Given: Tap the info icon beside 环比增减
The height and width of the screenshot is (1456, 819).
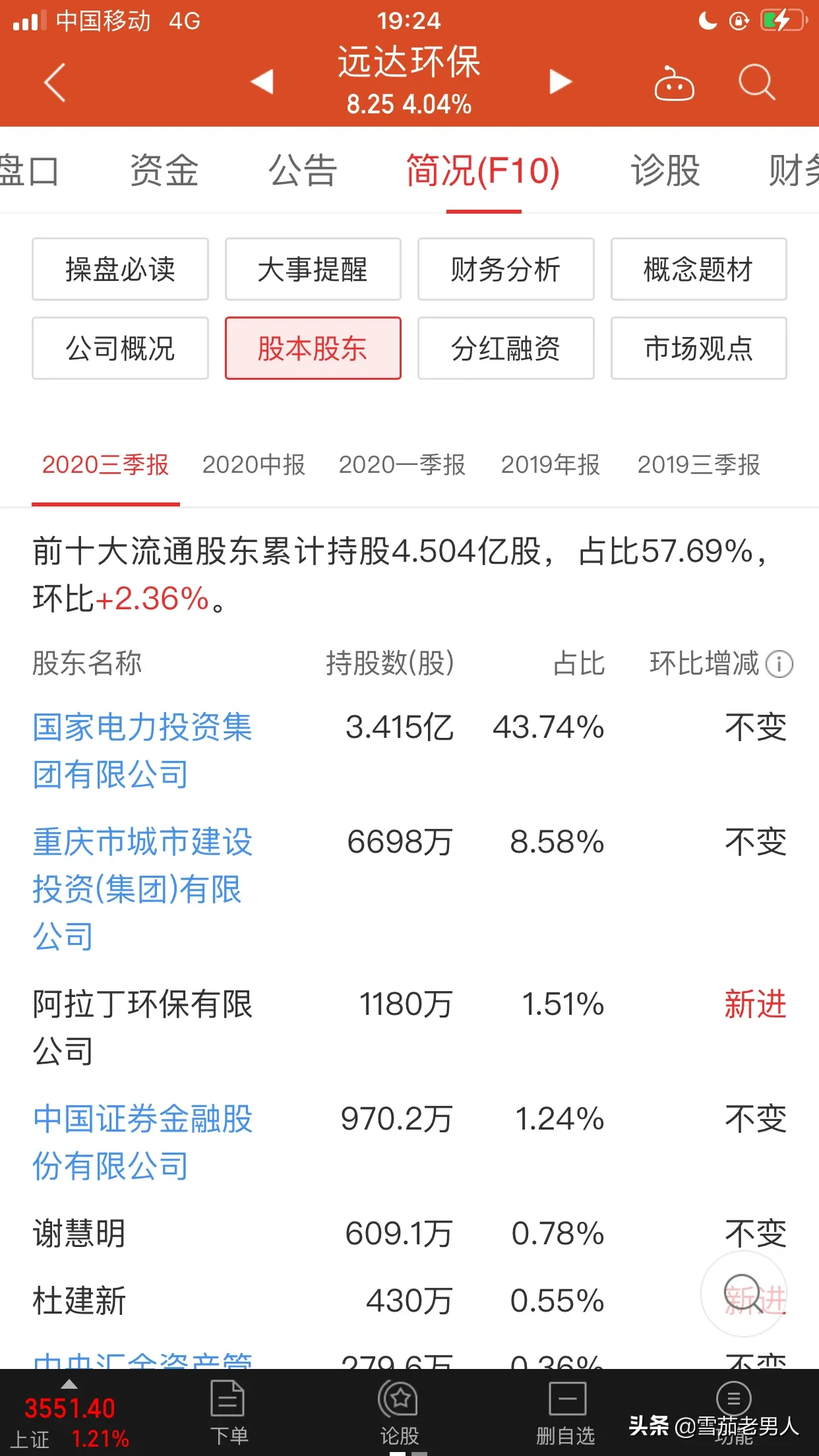Looking at the screenshot, I should pyautogui.click(x=779, y=664).
